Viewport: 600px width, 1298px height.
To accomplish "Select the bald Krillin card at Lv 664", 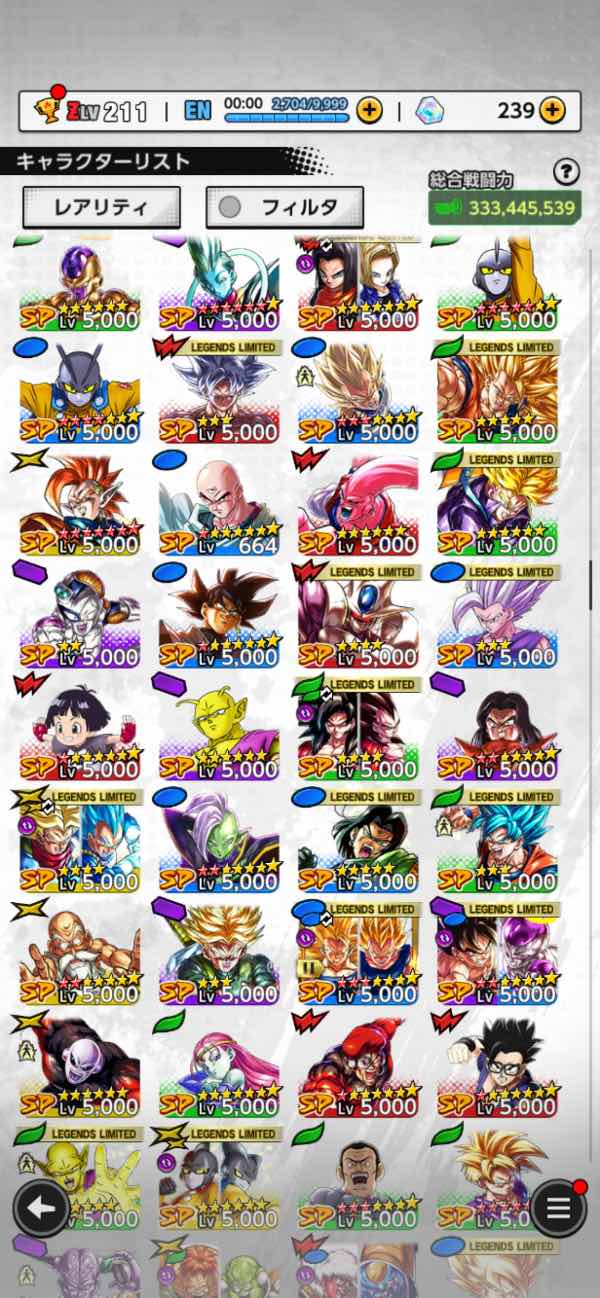I will [x=219, y=505].
